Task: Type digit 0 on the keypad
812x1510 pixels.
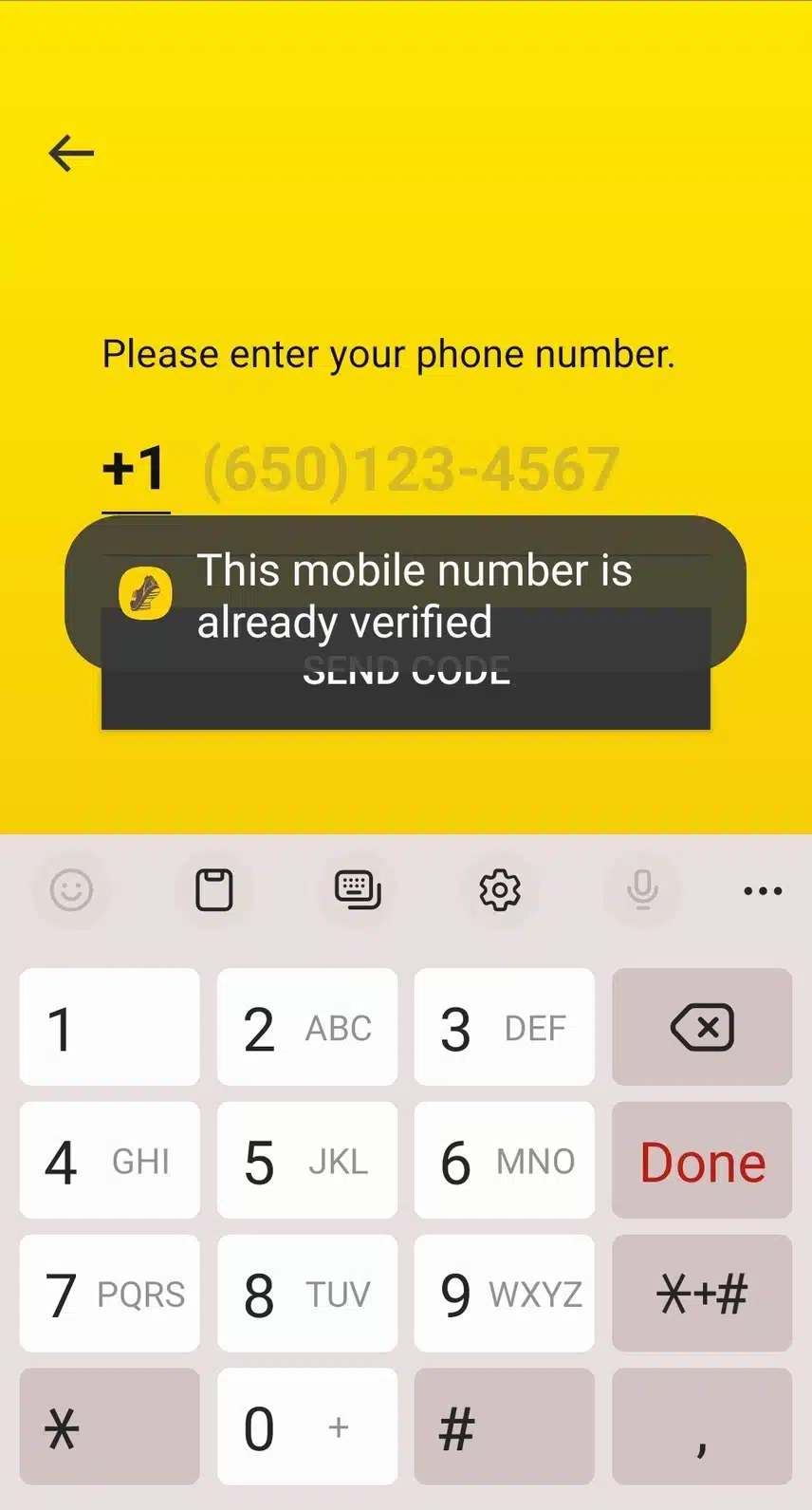Action: click(x=306, y=1426)
